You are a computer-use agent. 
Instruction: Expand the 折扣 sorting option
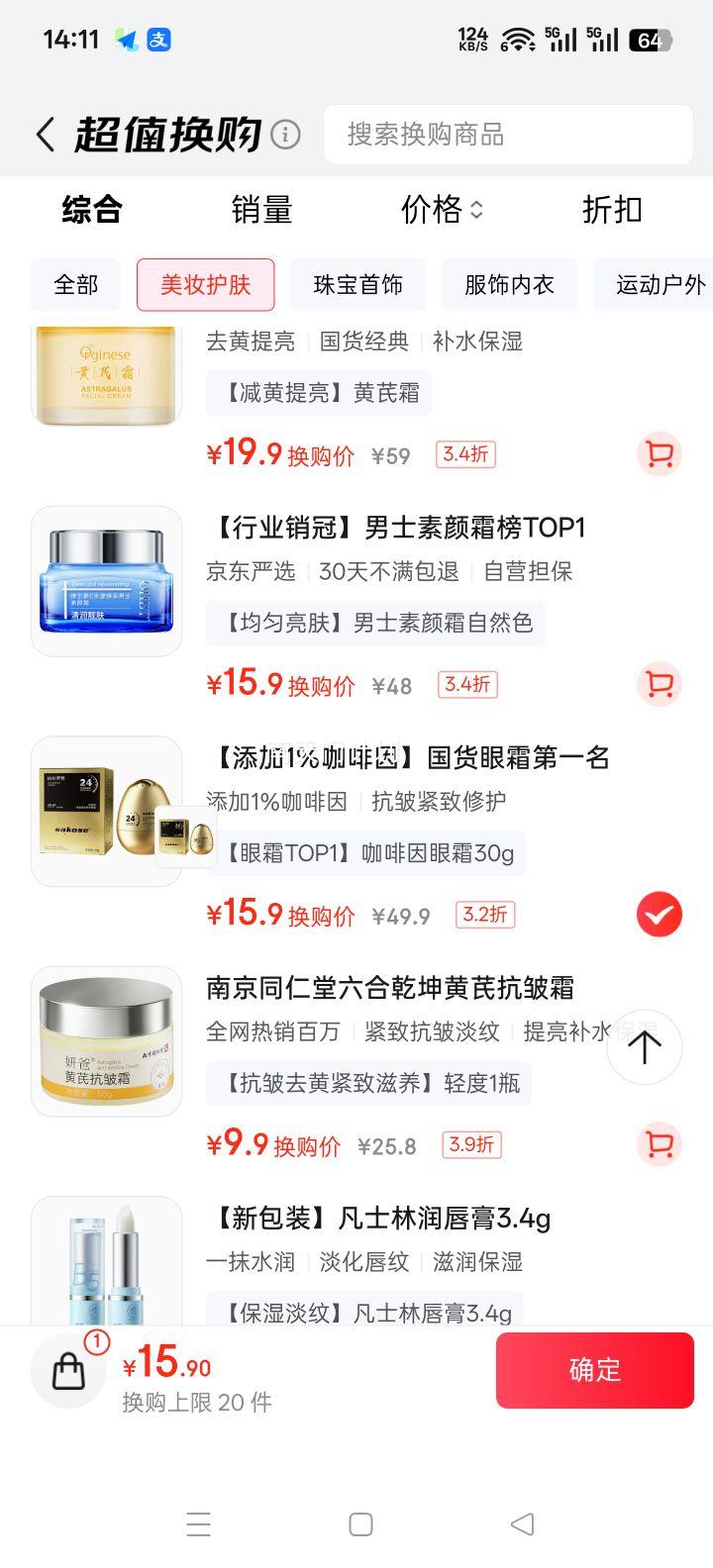click(x=611, y=210)
